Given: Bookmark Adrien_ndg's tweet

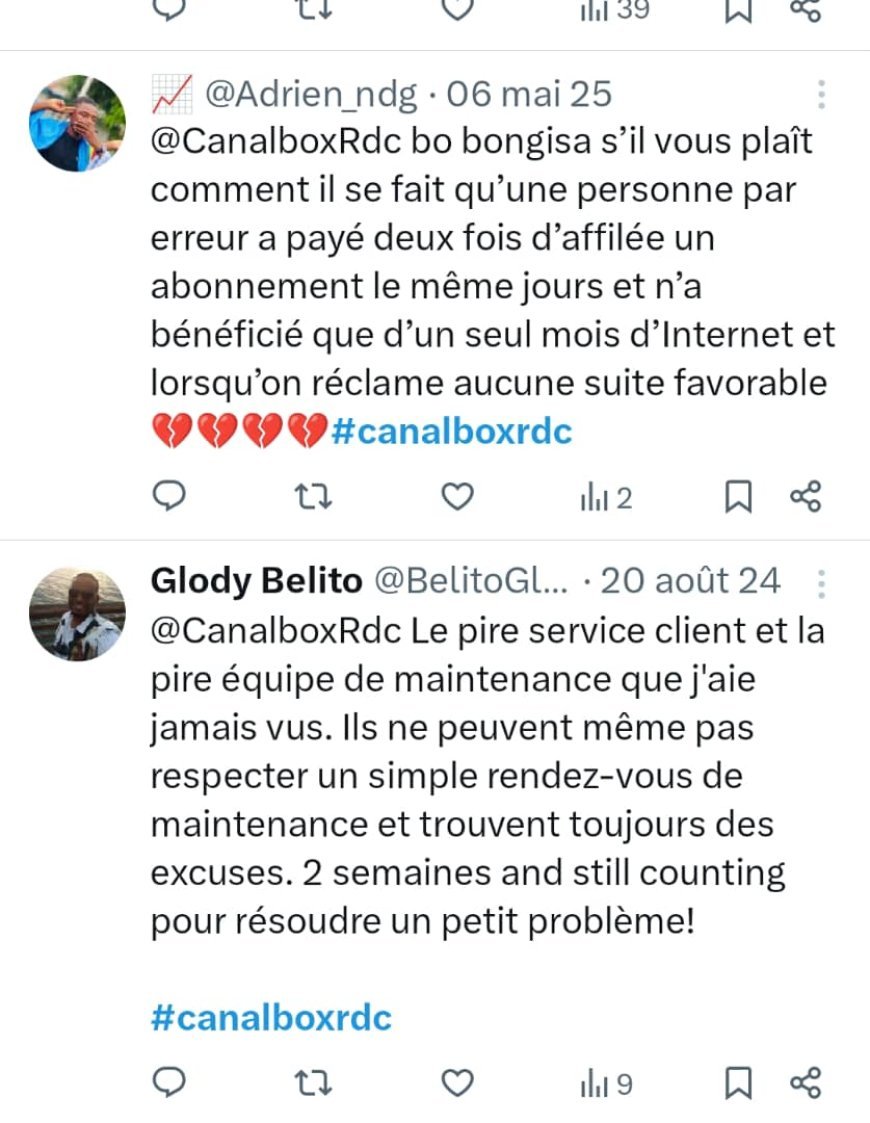Looking at the screenshot, I should coord(738,497).
